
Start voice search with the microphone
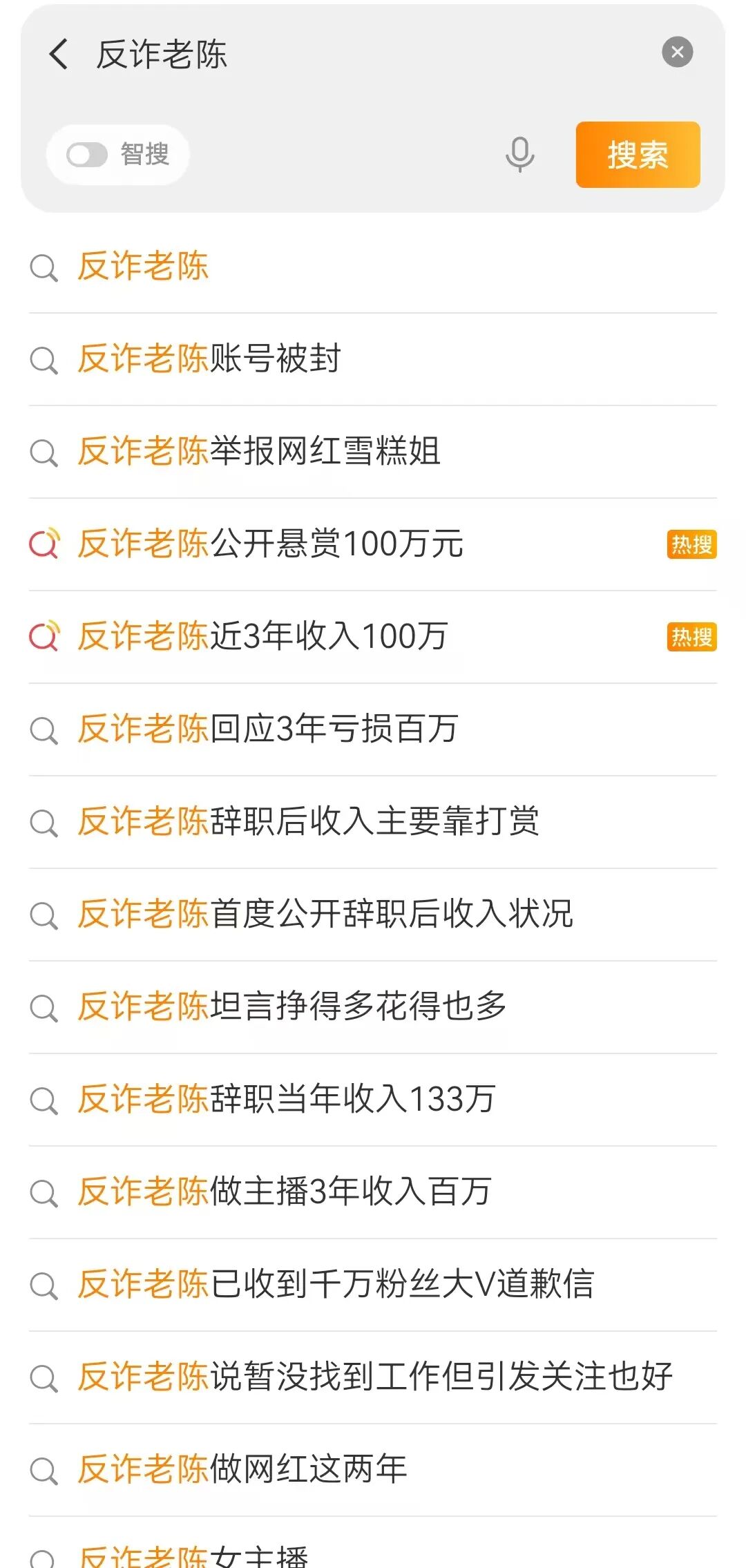click(x=519, y=155)
